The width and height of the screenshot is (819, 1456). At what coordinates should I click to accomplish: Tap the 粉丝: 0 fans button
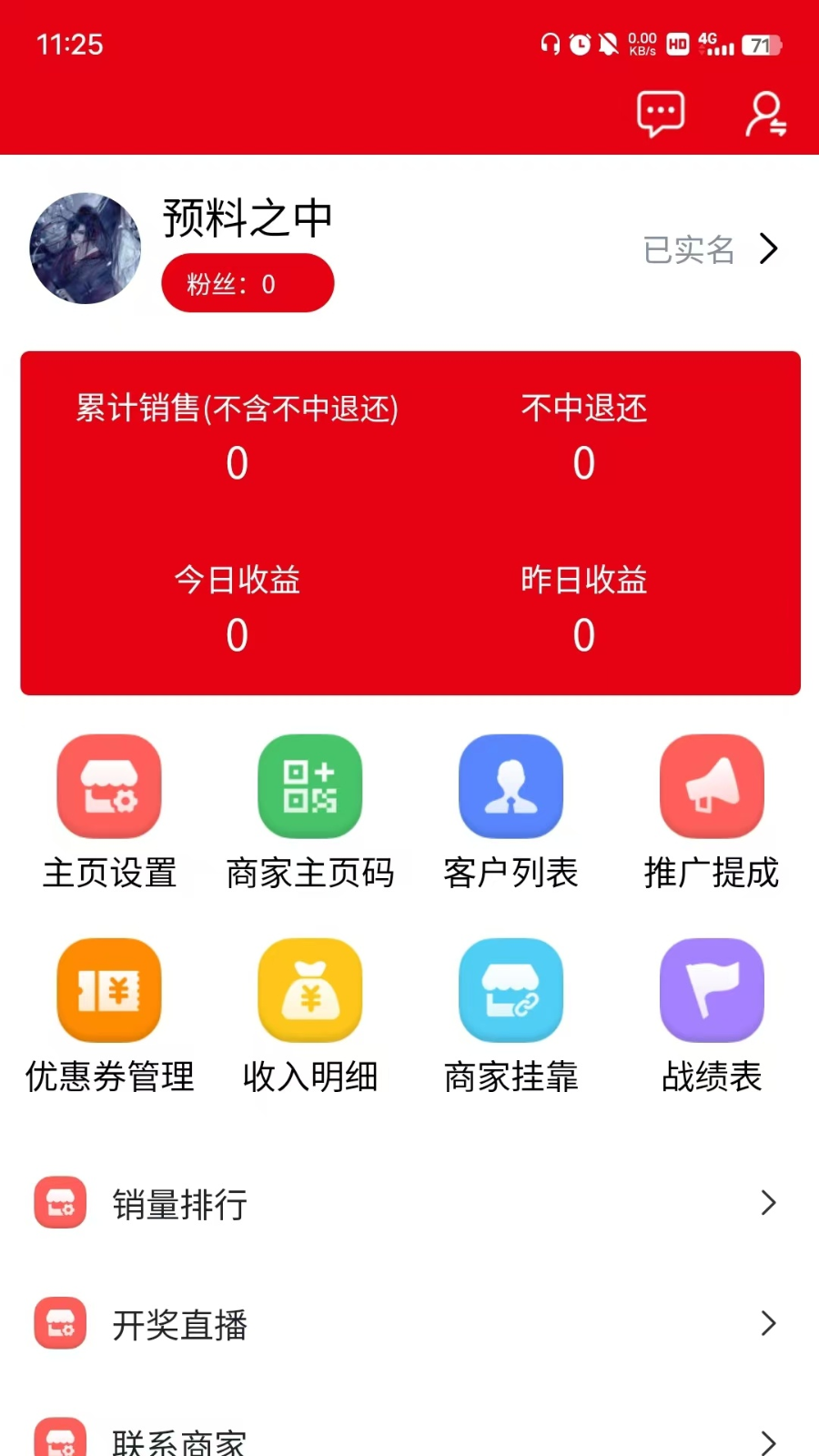[x=247, y=283]
